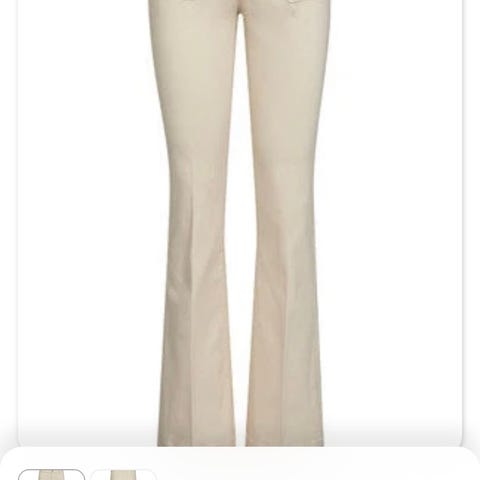Select the first, outlined trousers thumbnail
The image size is (480, 480).
pyautogui.click(x=52, y=474)
